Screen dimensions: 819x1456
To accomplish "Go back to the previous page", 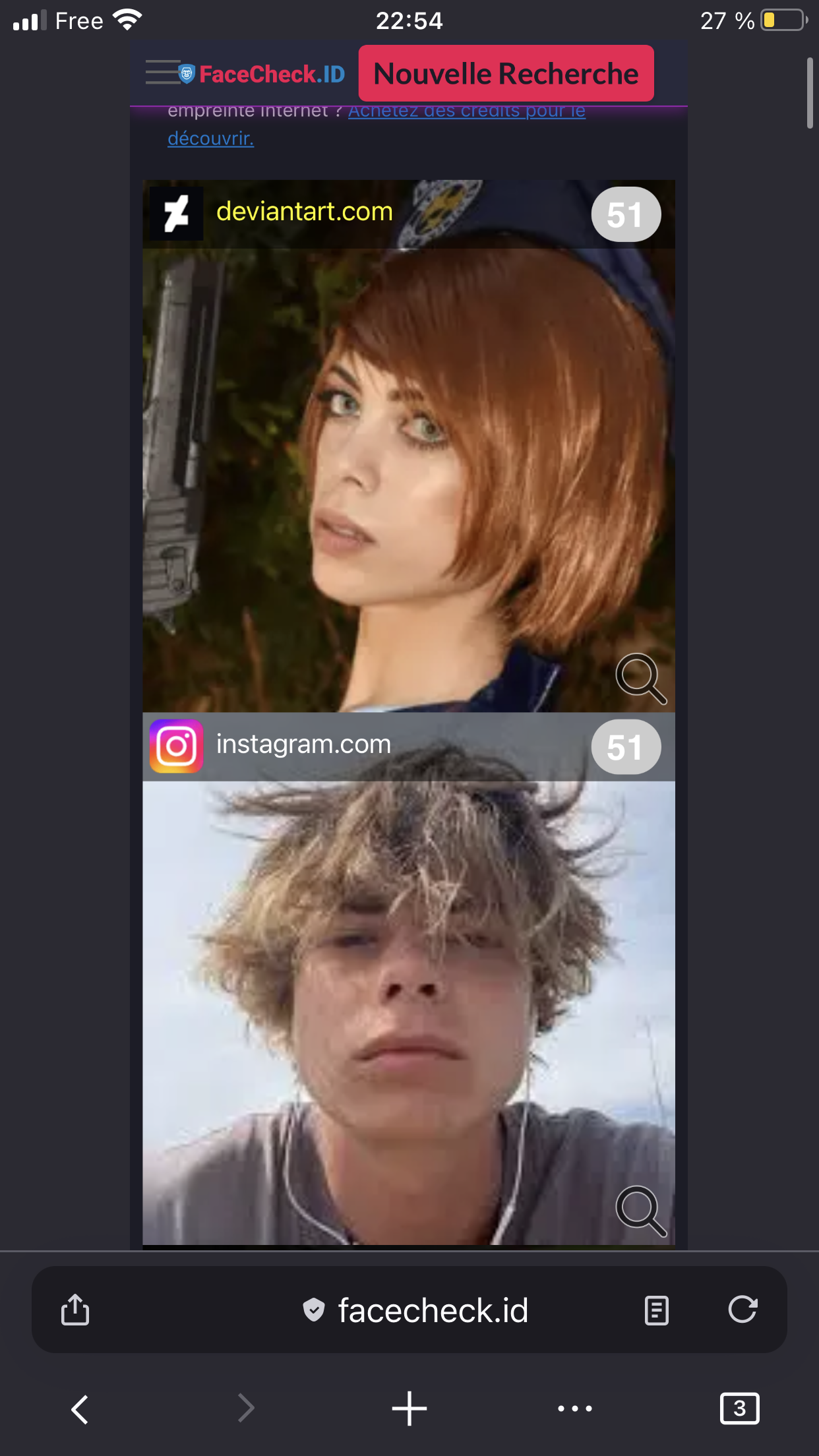I will pos(80,1409).
